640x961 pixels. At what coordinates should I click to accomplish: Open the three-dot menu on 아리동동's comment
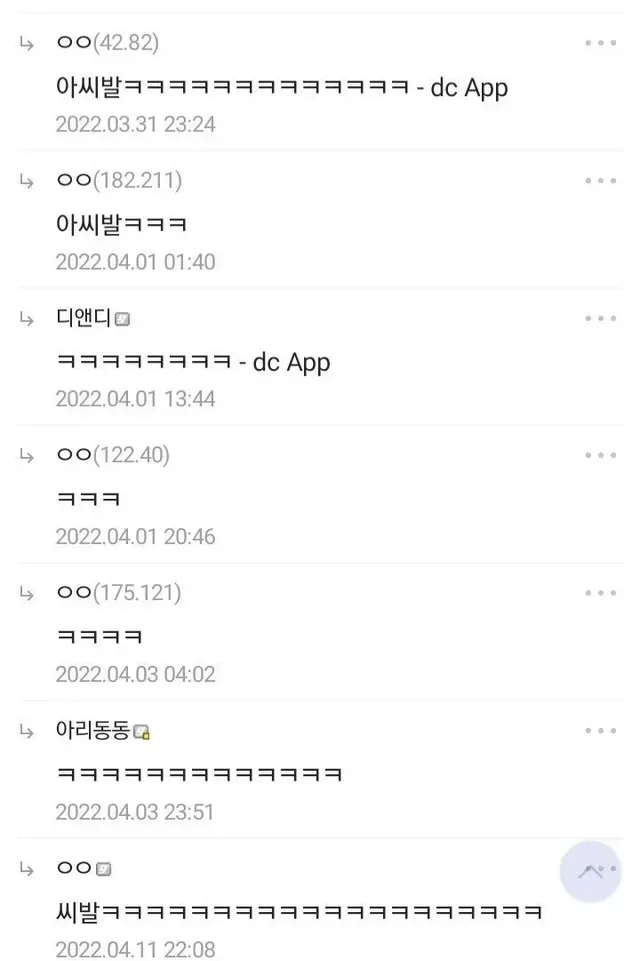tap(601, 731)
